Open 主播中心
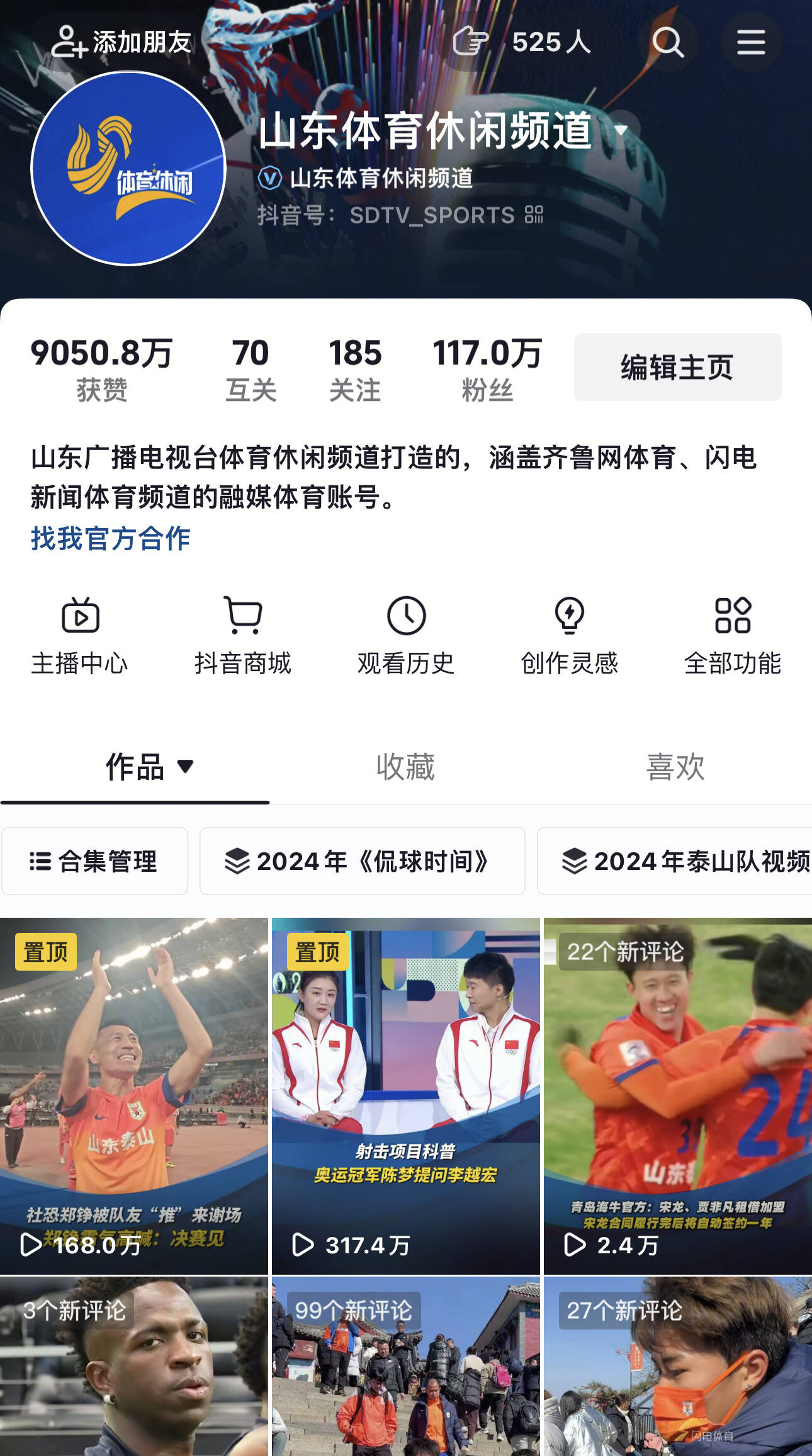Screen dimensions: 812x1456 pos(80,636)
